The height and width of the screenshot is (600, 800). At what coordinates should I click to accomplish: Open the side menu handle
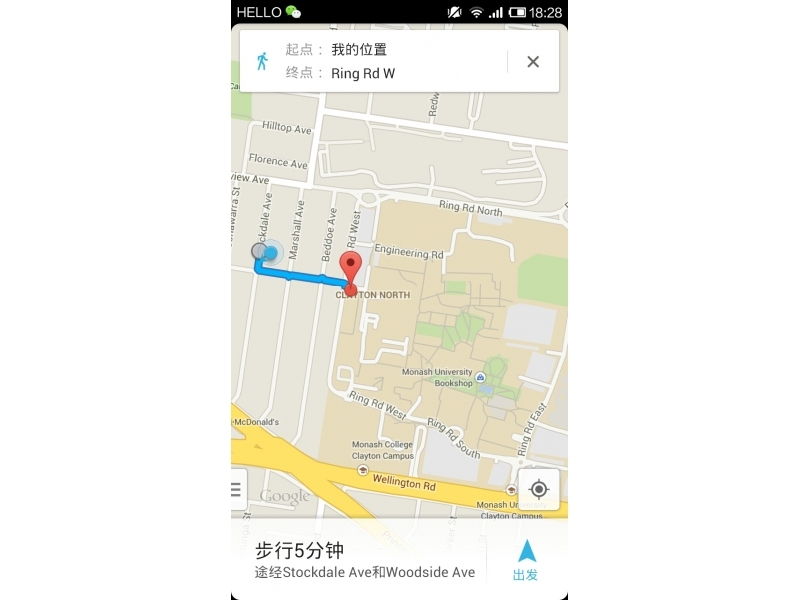(237, 489)
